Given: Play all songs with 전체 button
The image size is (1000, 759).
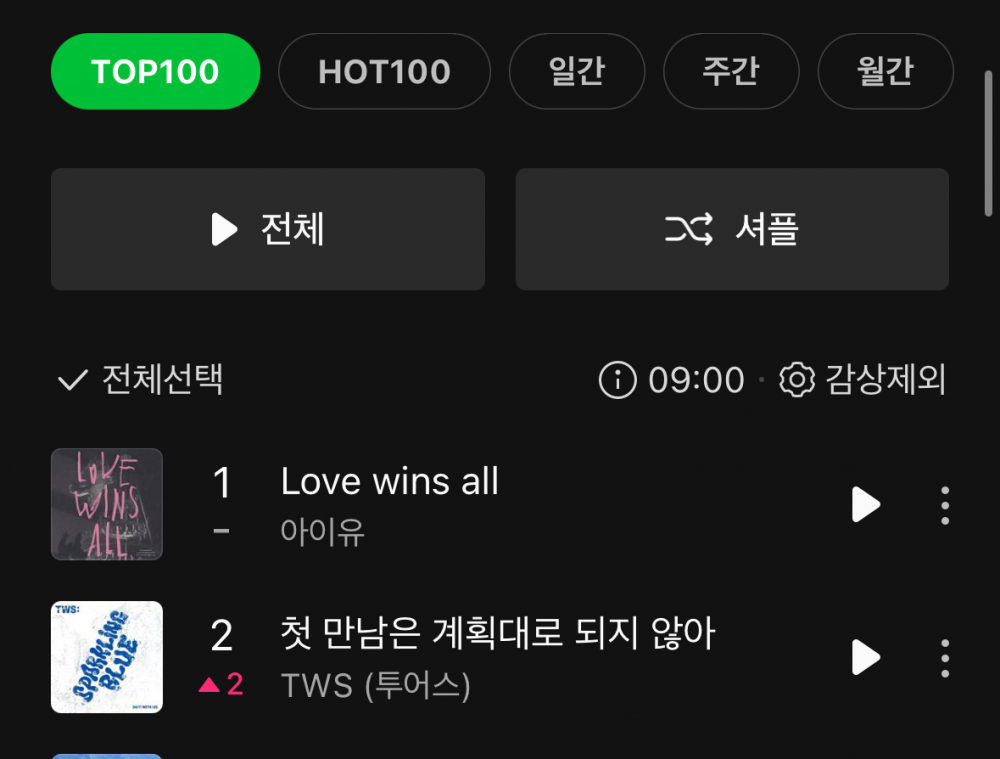Looking at the screenshot, I should [x=268, y=230].
